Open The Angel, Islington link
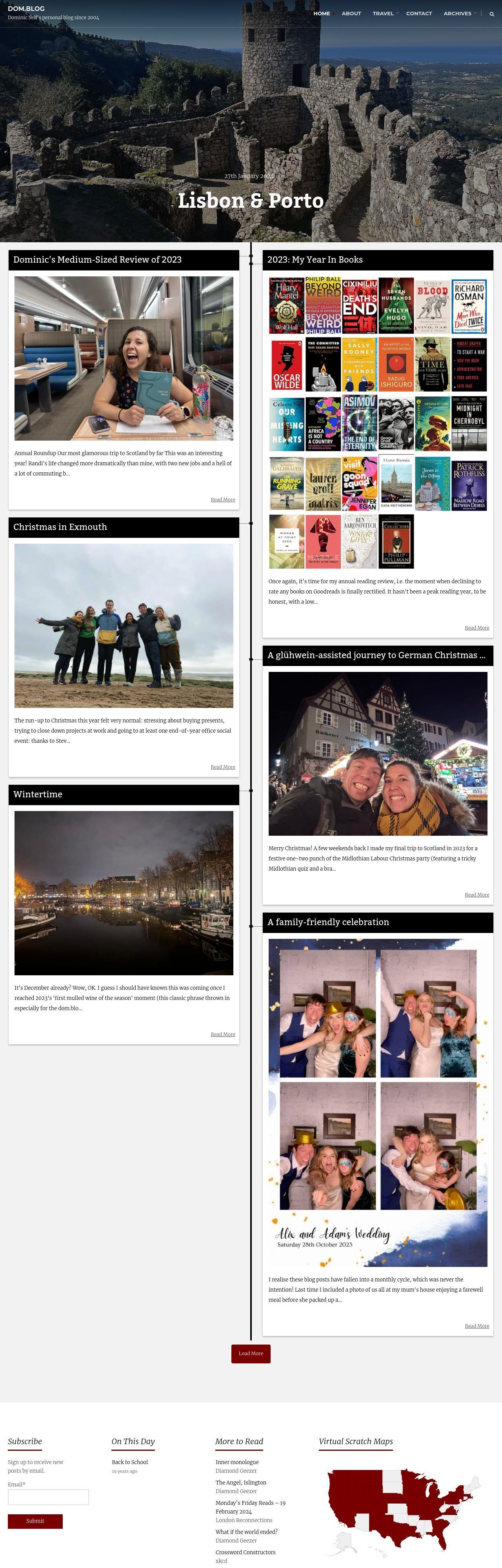Image resolution: width=502 pixels, height=1568 pixels. click(x=241, y=1482)
